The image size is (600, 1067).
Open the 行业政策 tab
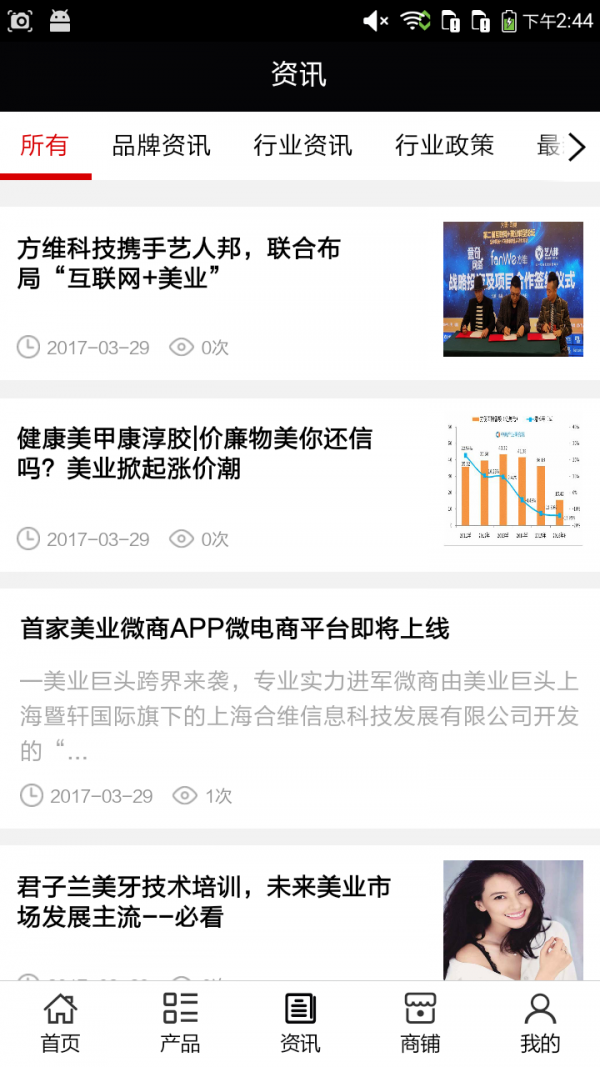[x=444, y=146]
